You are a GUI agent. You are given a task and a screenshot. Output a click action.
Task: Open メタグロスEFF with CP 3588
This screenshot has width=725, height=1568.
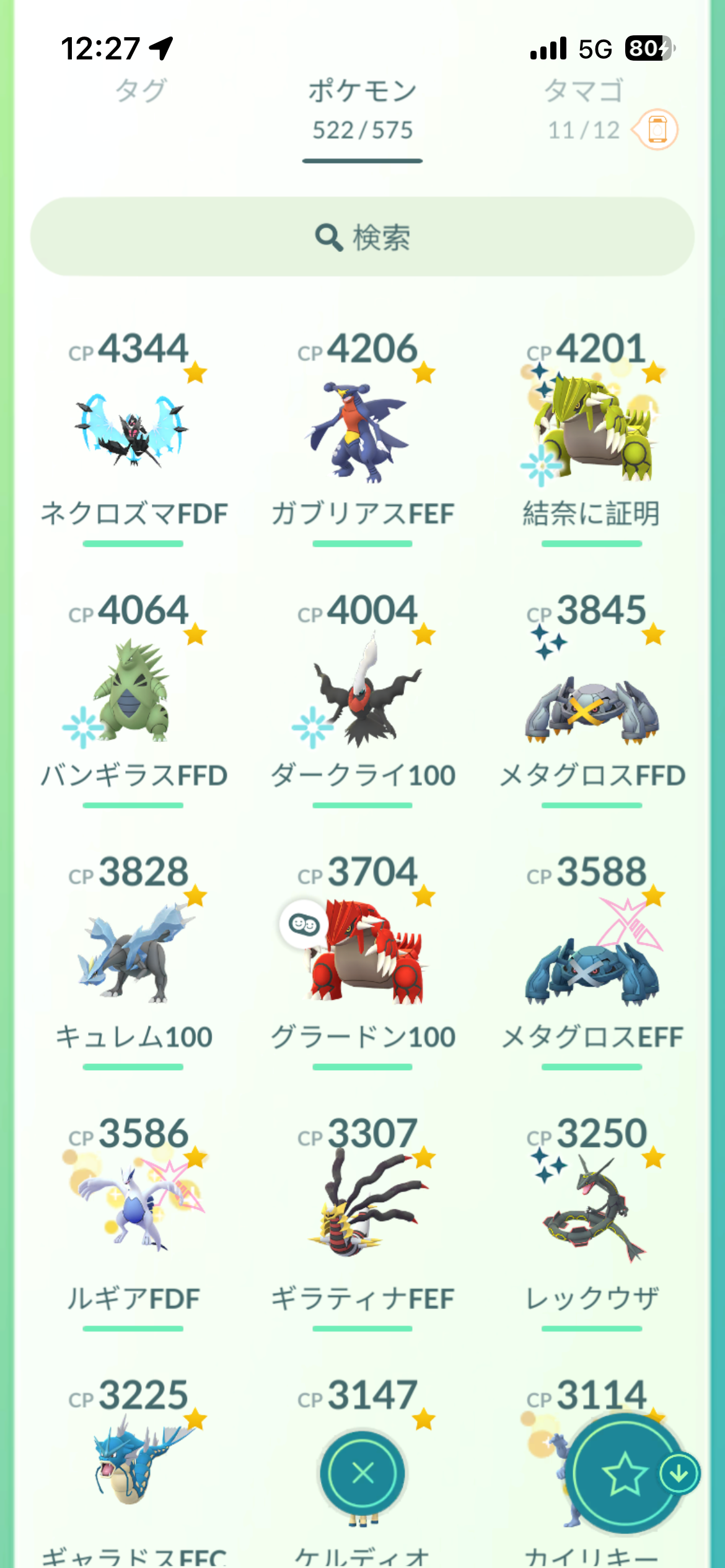click(x=592, y=966)
